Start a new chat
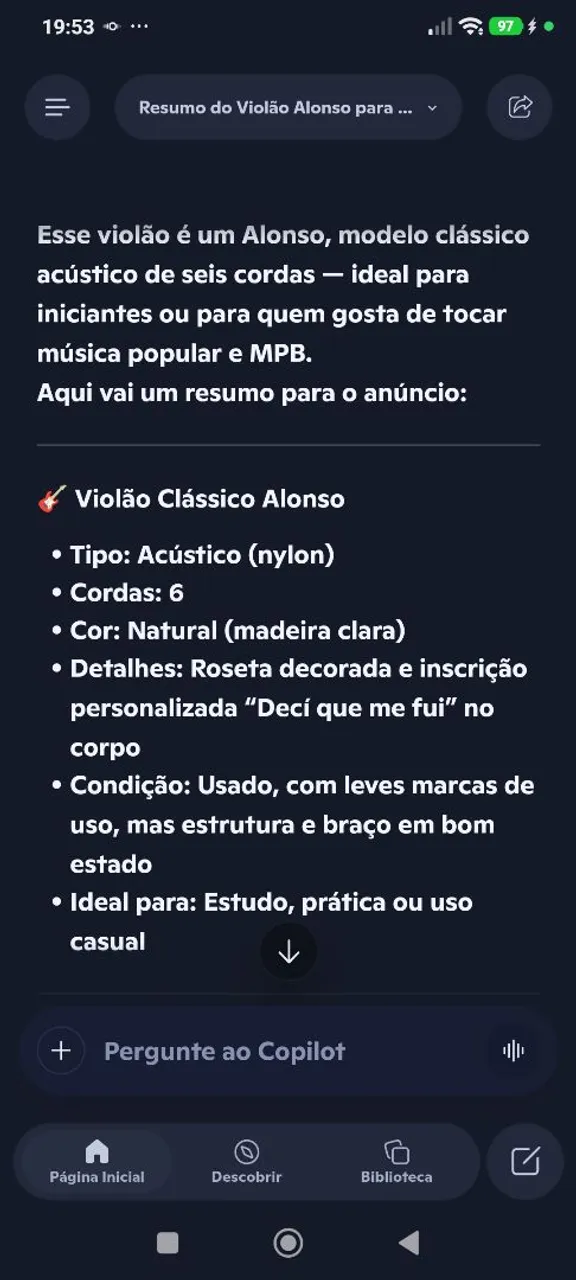The image size is (576, 1280). coord(525,1161)
